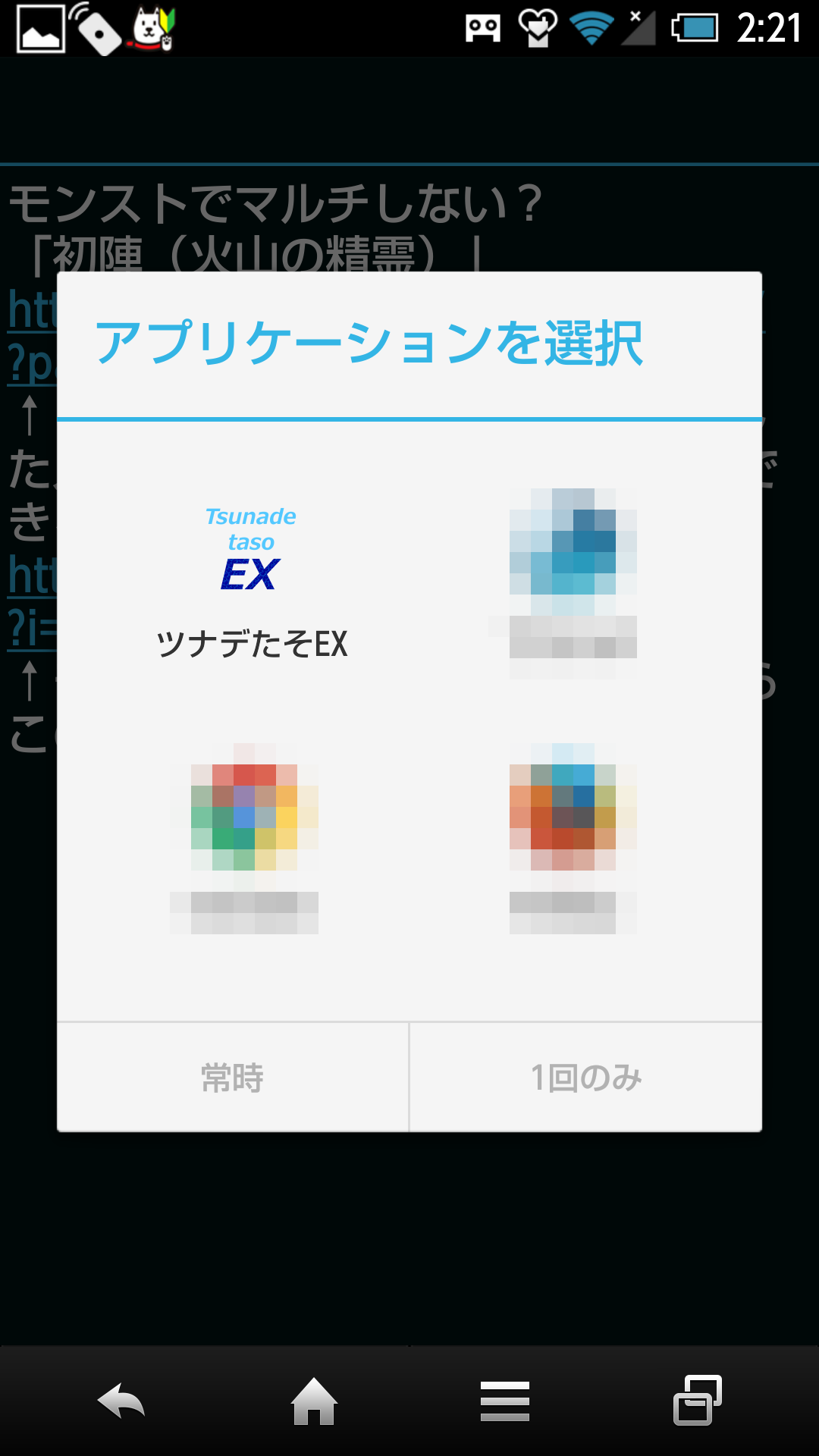Tap the ツナデたそEX app name label
The width and height of the screenshot is (819, 1456).
(x=253, y=646)
